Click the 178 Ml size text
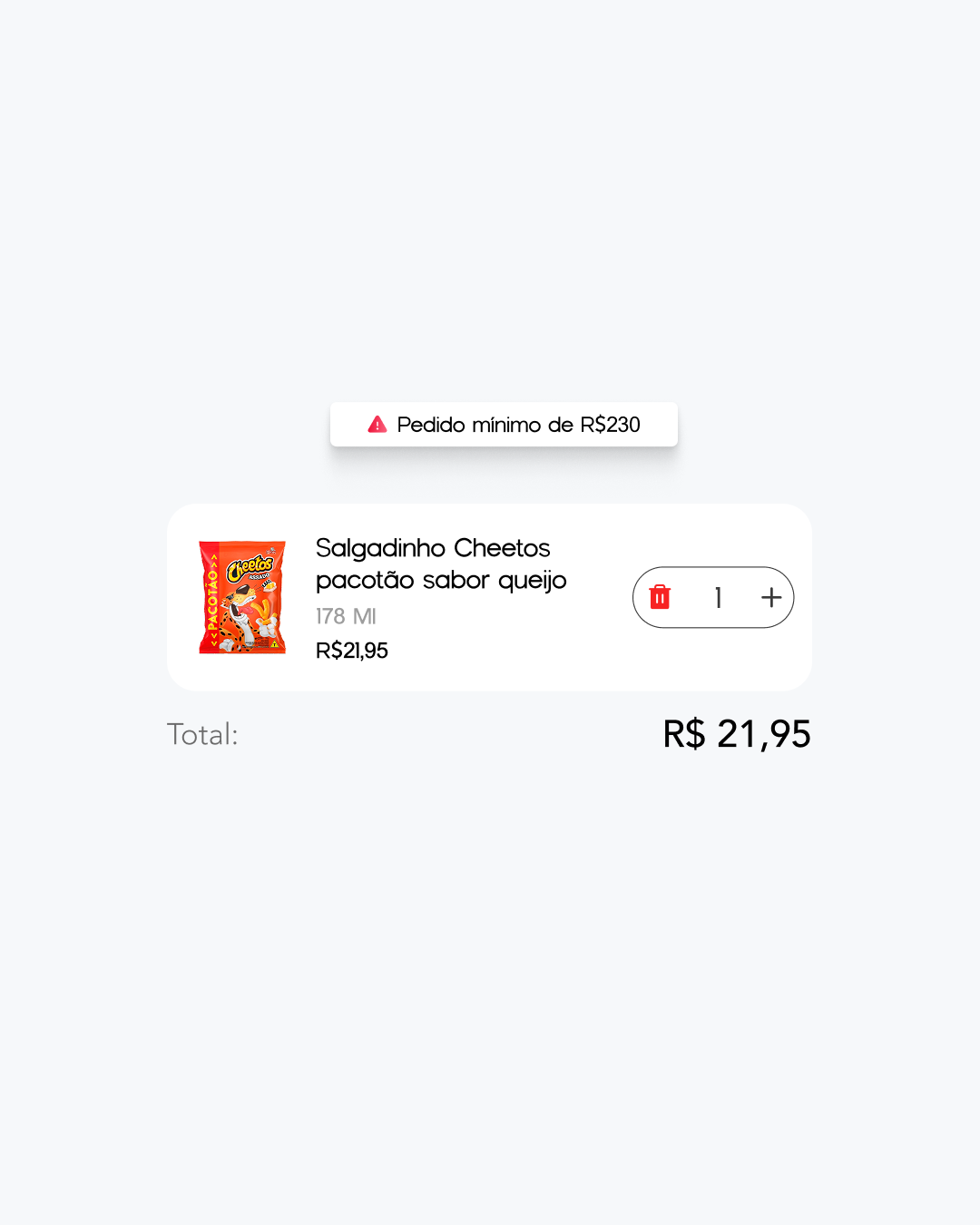Image resolution: width=980 pixels, height=1225 pixels. coord(346,616)
